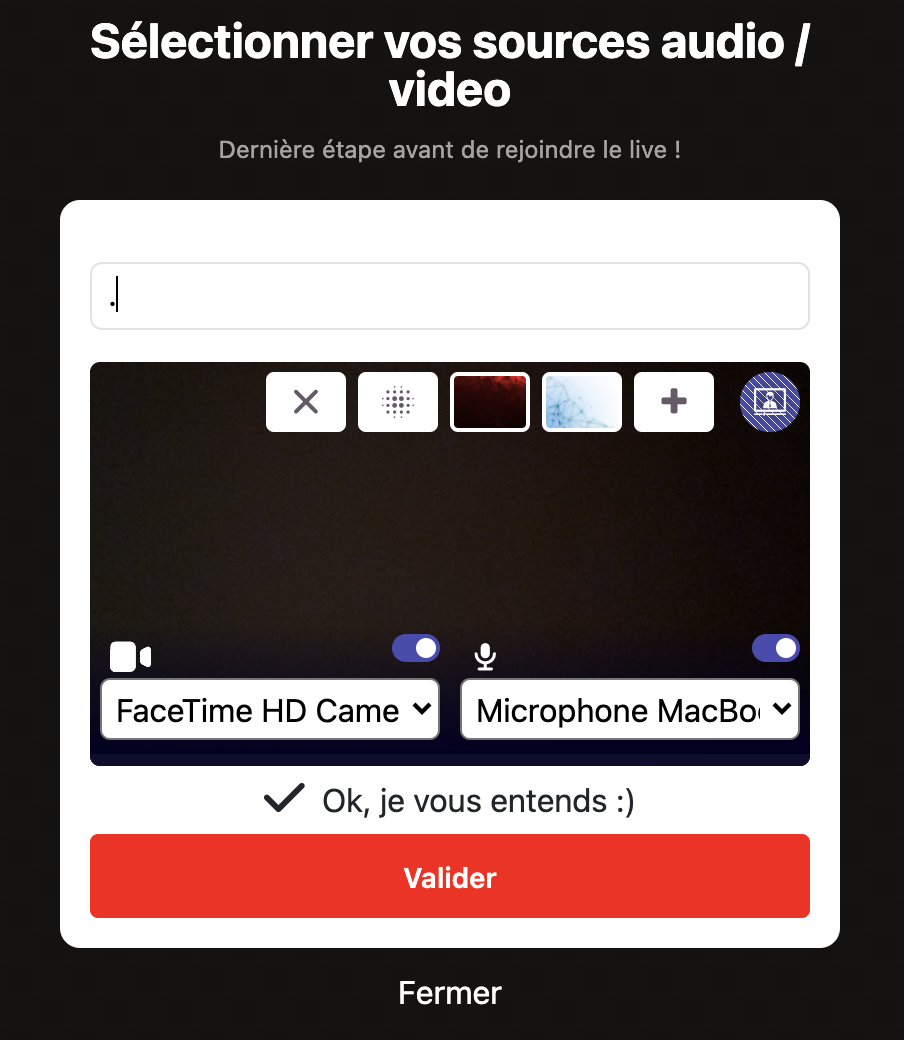
Task: Choose the dark red background thumbnail
Action: [490, 402]
